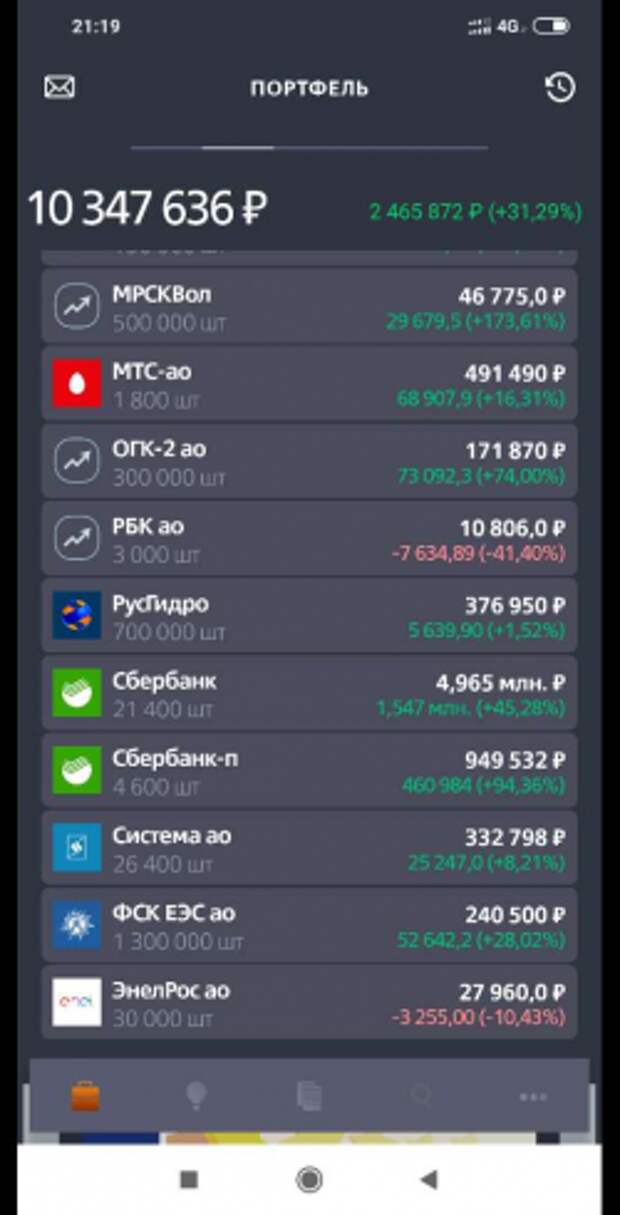Viewport: 620px width, 1215px height.
Task: Switch to the ideas lightbulb tab
Action: click(196, 1097)
